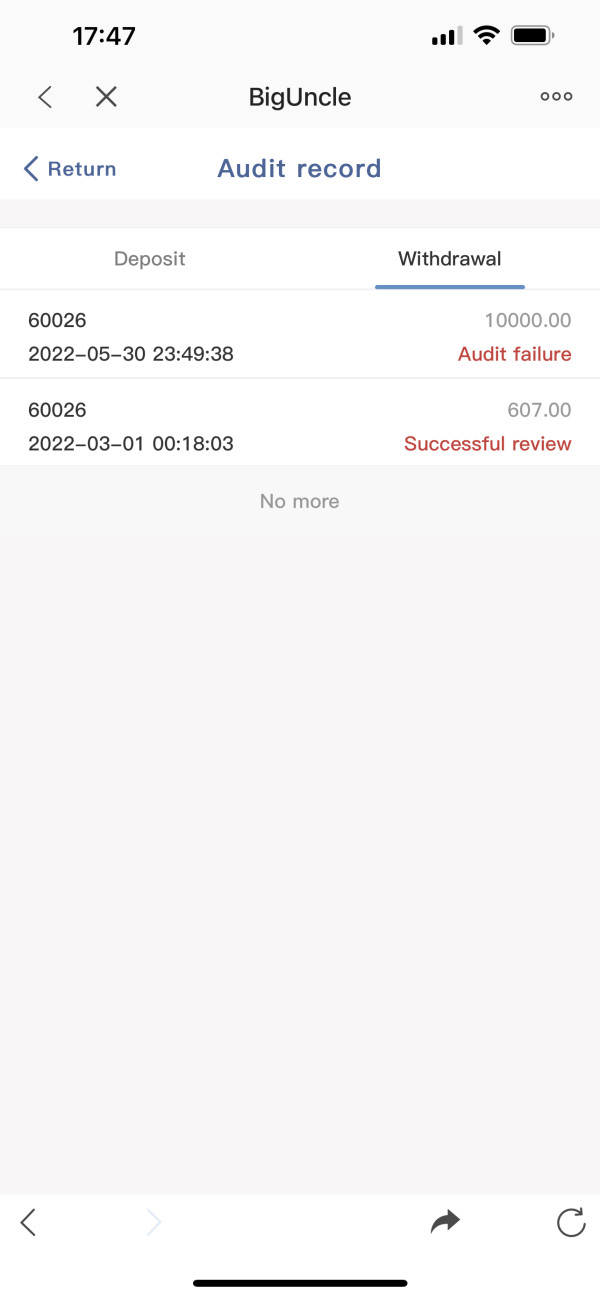Go back with the top-left arrow
600x1298 pixels.
pos(44,97)
